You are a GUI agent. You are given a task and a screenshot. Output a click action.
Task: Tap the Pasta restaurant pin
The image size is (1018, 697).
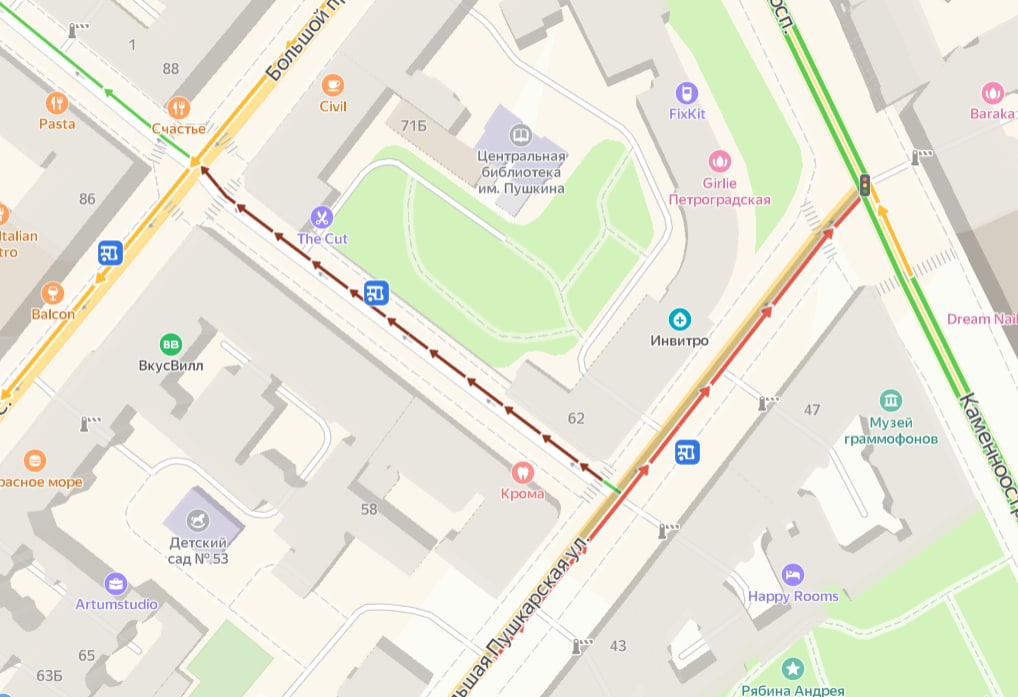pyautogui.click(x=57, y=102)
